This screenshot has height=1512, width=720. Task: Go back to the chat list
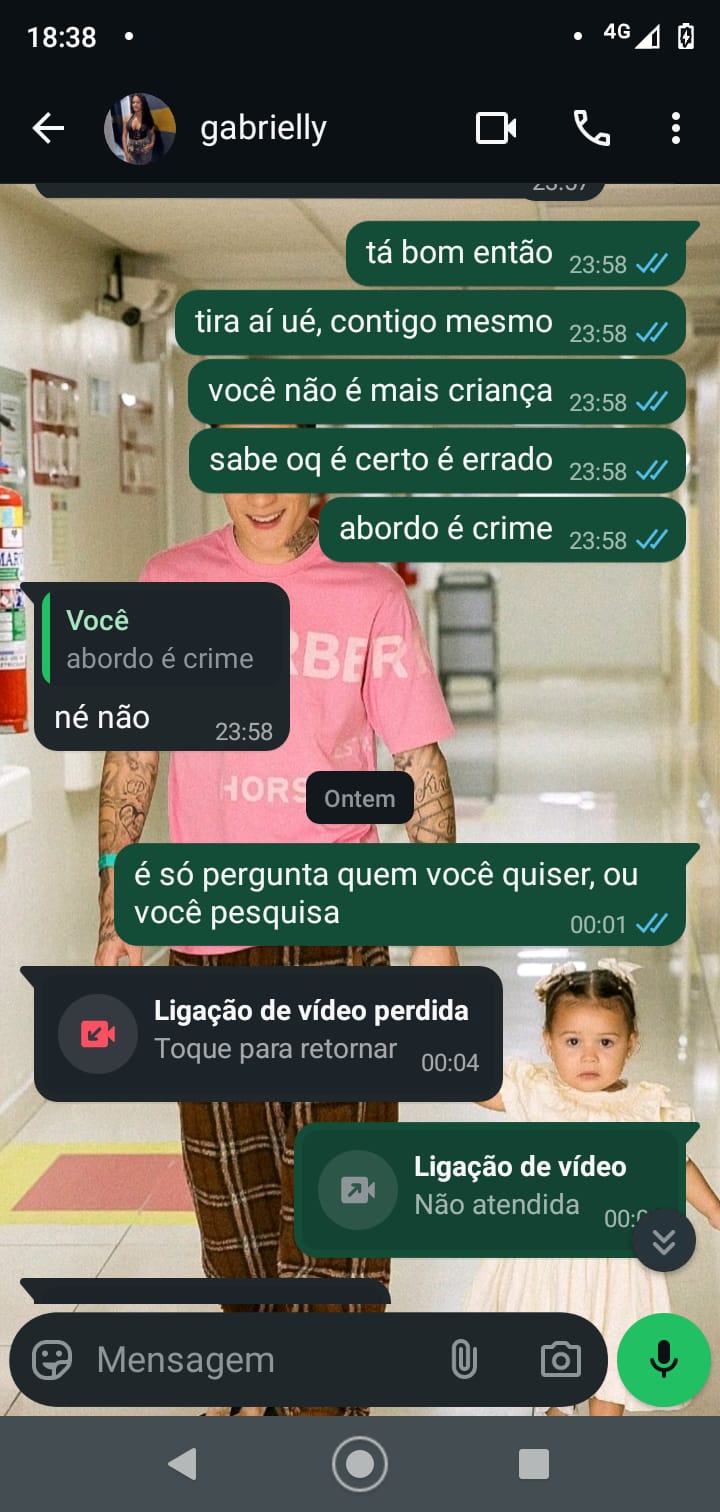point(47,128)
